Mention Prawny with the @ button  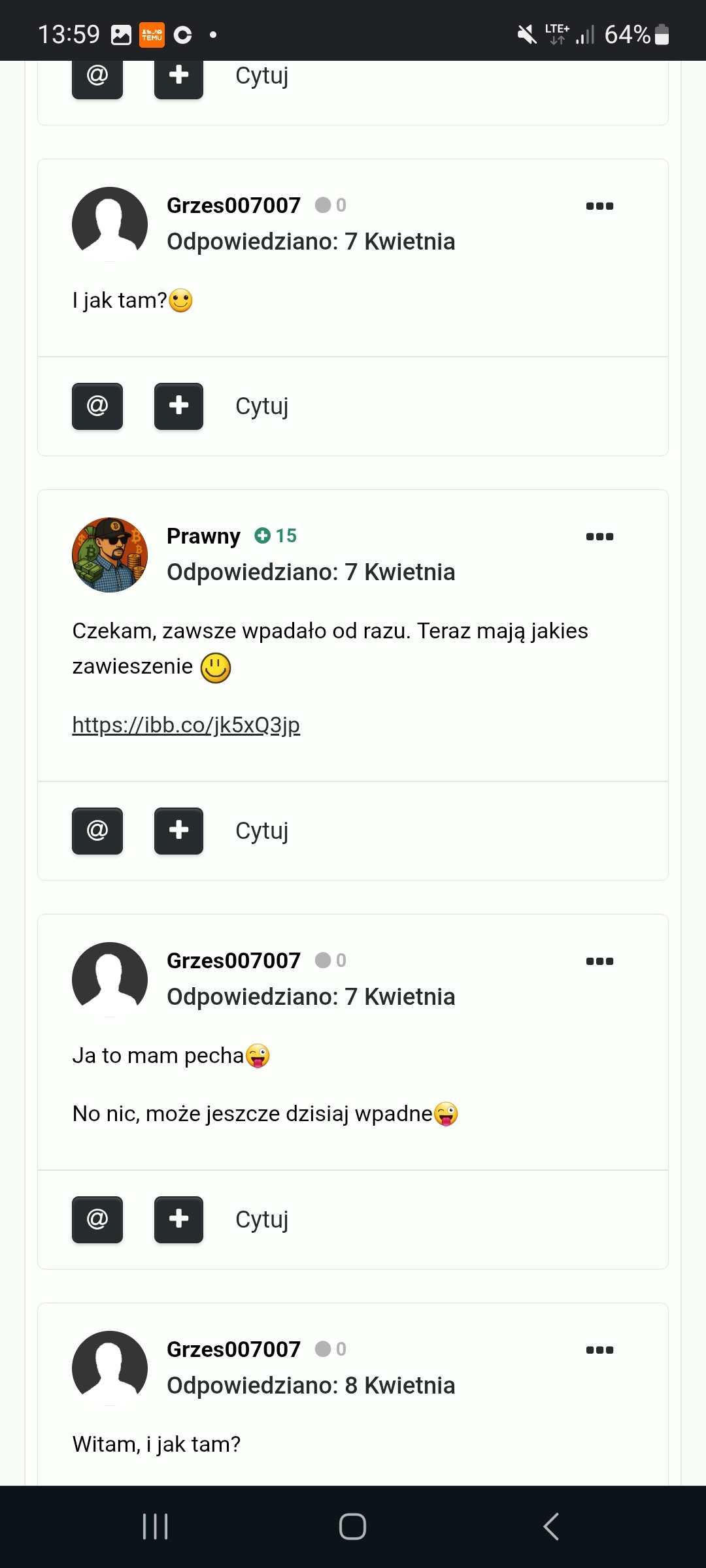coord(97,830)
